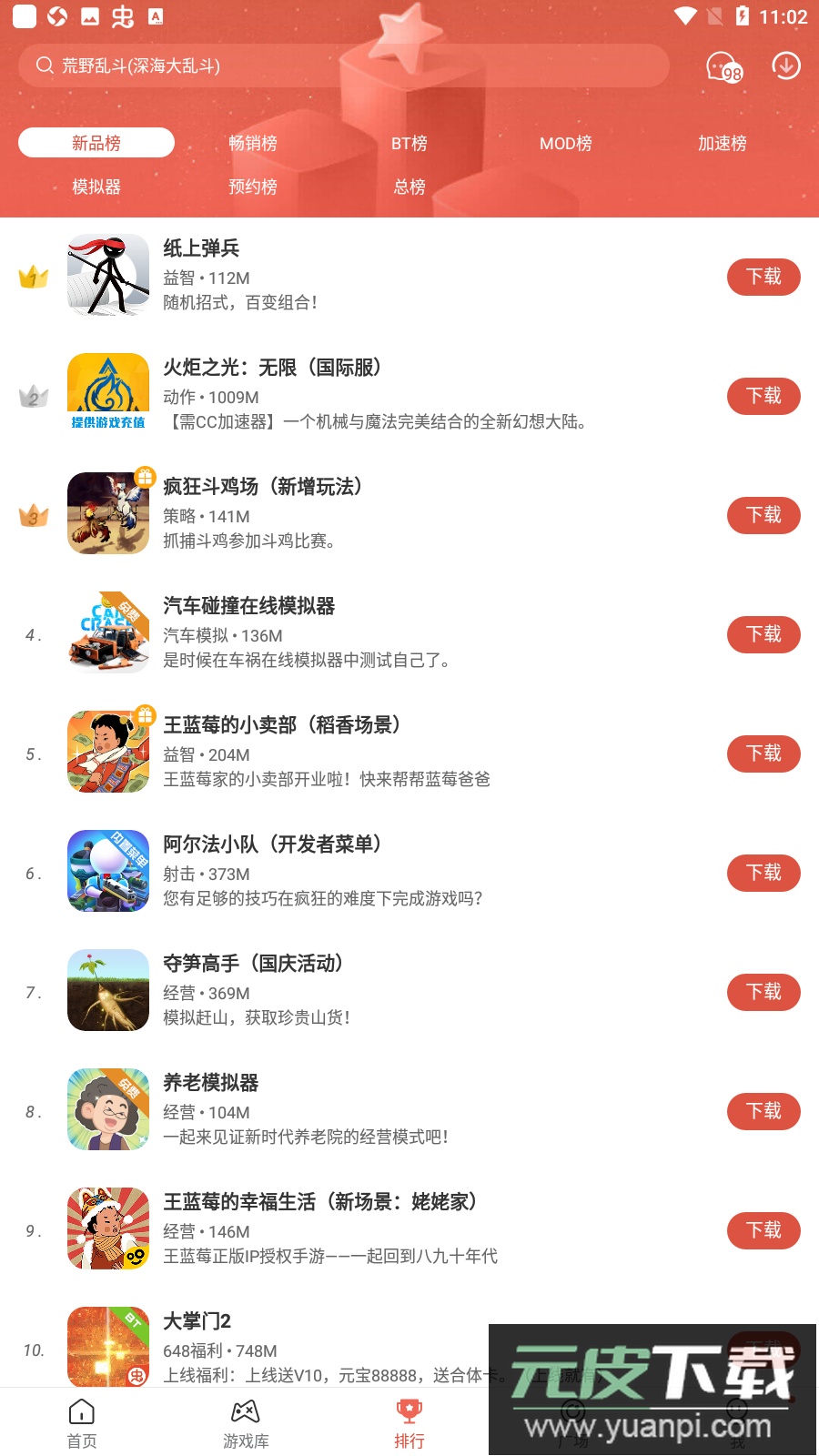
Task: Open the 养老模拟器 game thumbnail
Action: 107,1109
